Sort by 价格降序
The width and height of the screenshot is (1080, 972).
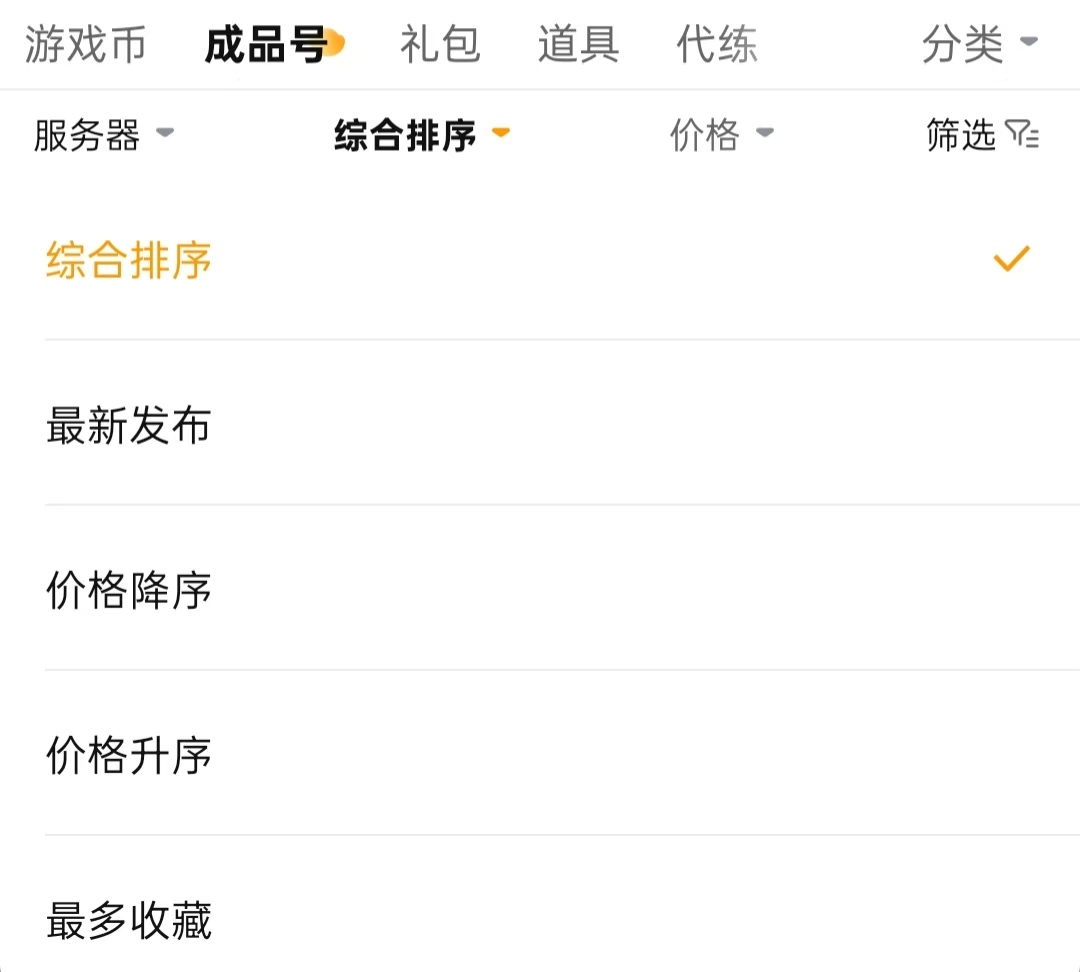[x=540, y=589]
